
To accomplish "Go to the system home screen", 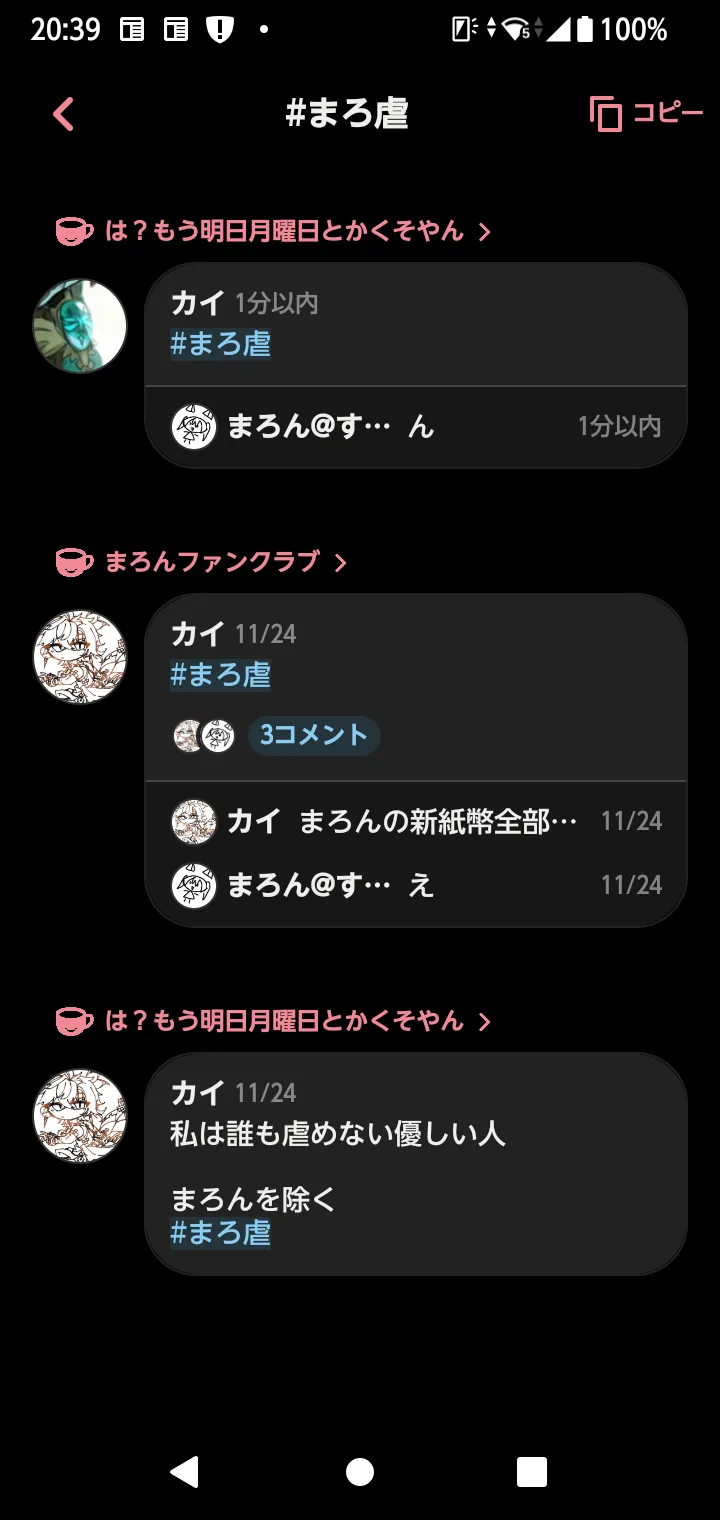I will (x=360, y=1472).
